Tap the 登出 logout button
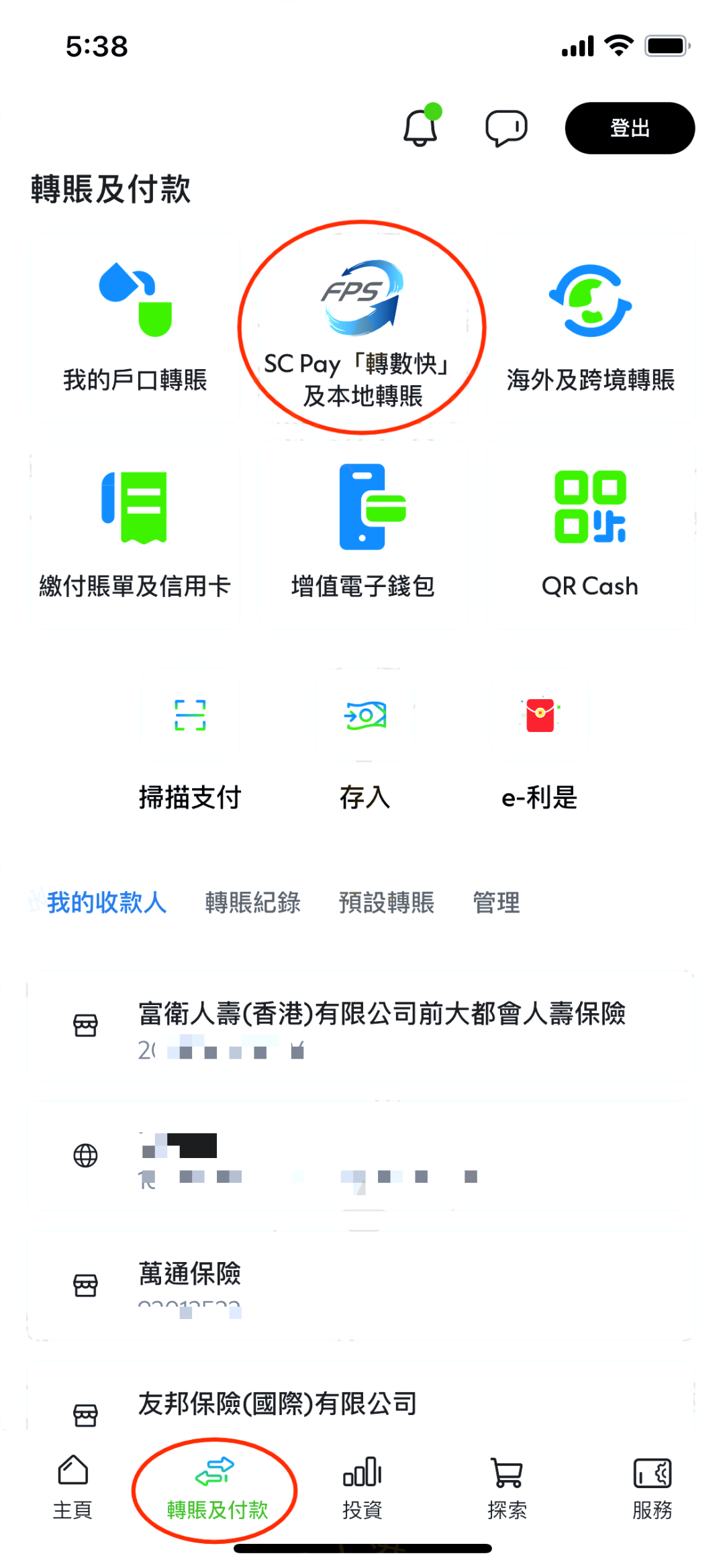Screen dimensions: 725x1568 coord(630,128)
